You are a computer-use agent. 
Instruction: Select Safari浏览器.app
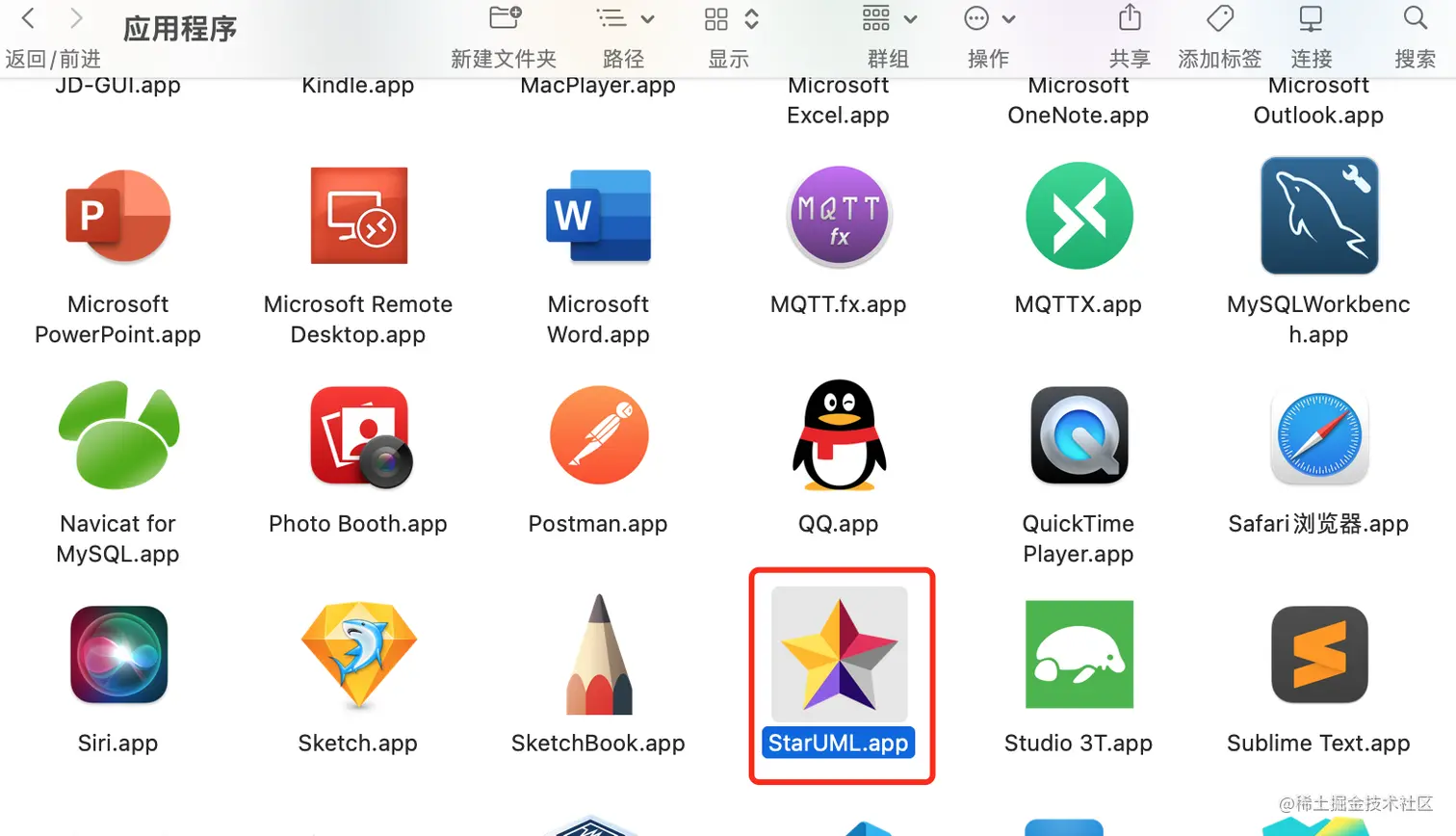(1318, 435)
